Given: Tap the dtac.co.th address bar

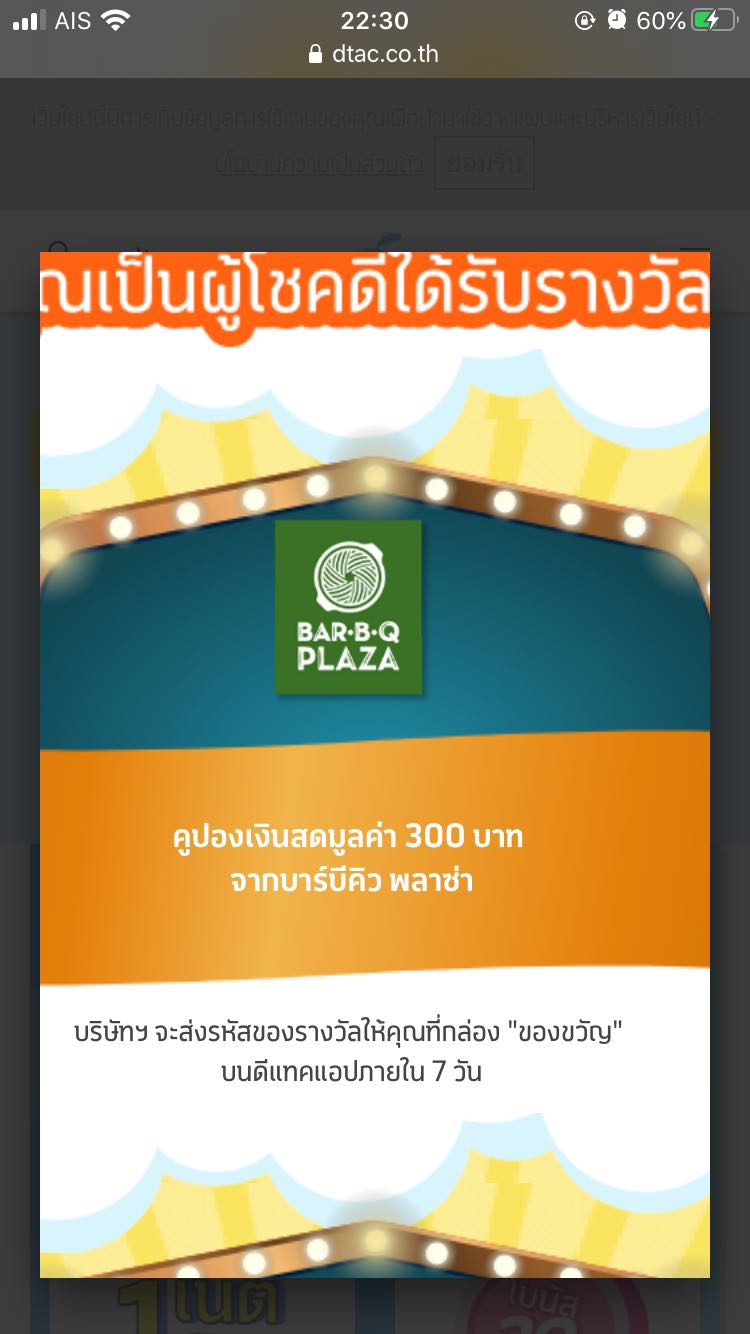Looking at the screenshot, I should [375, 54].
